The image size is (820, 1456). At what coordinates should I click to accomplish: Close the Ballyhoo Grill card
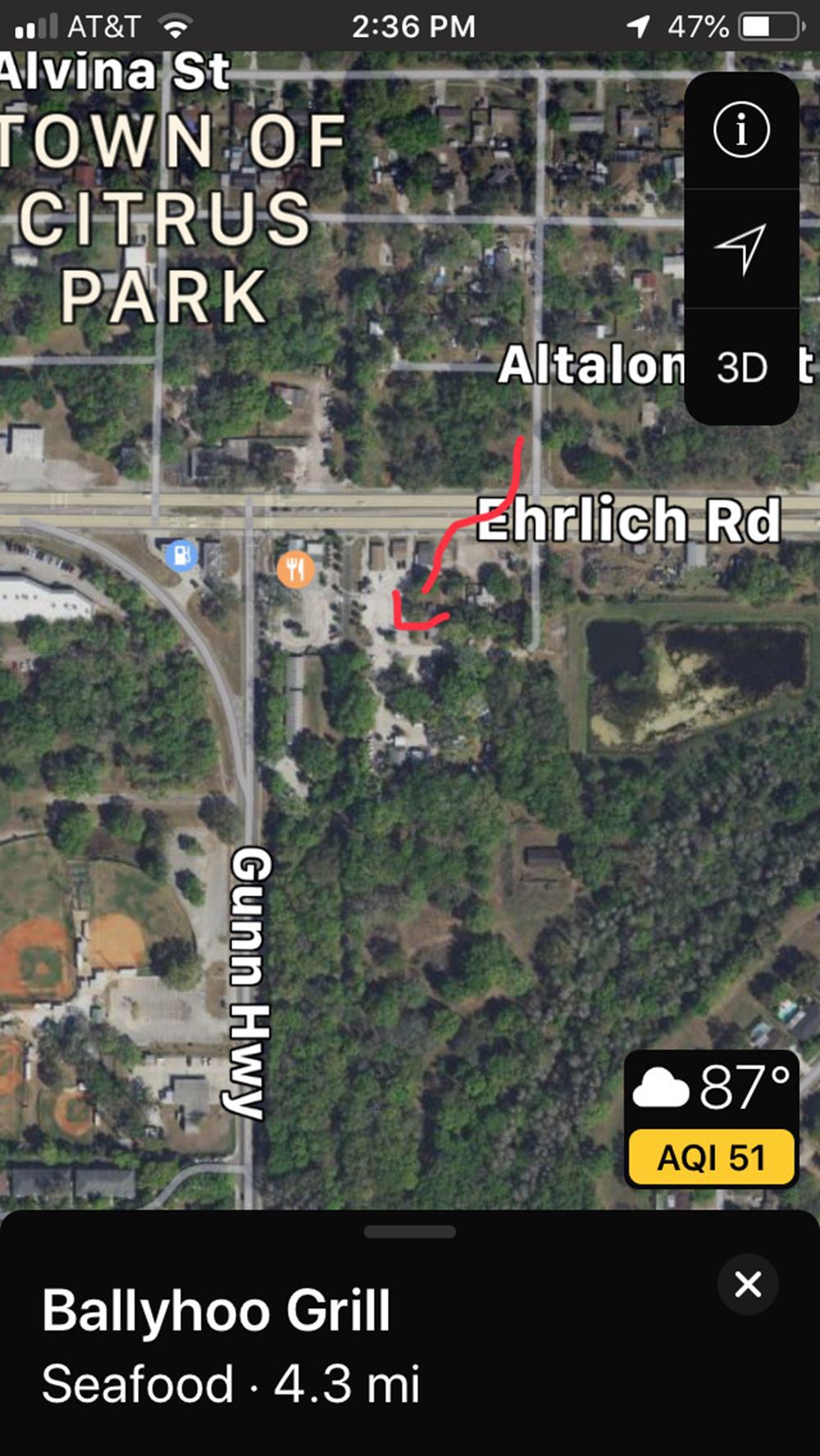tap(748, 1284)
